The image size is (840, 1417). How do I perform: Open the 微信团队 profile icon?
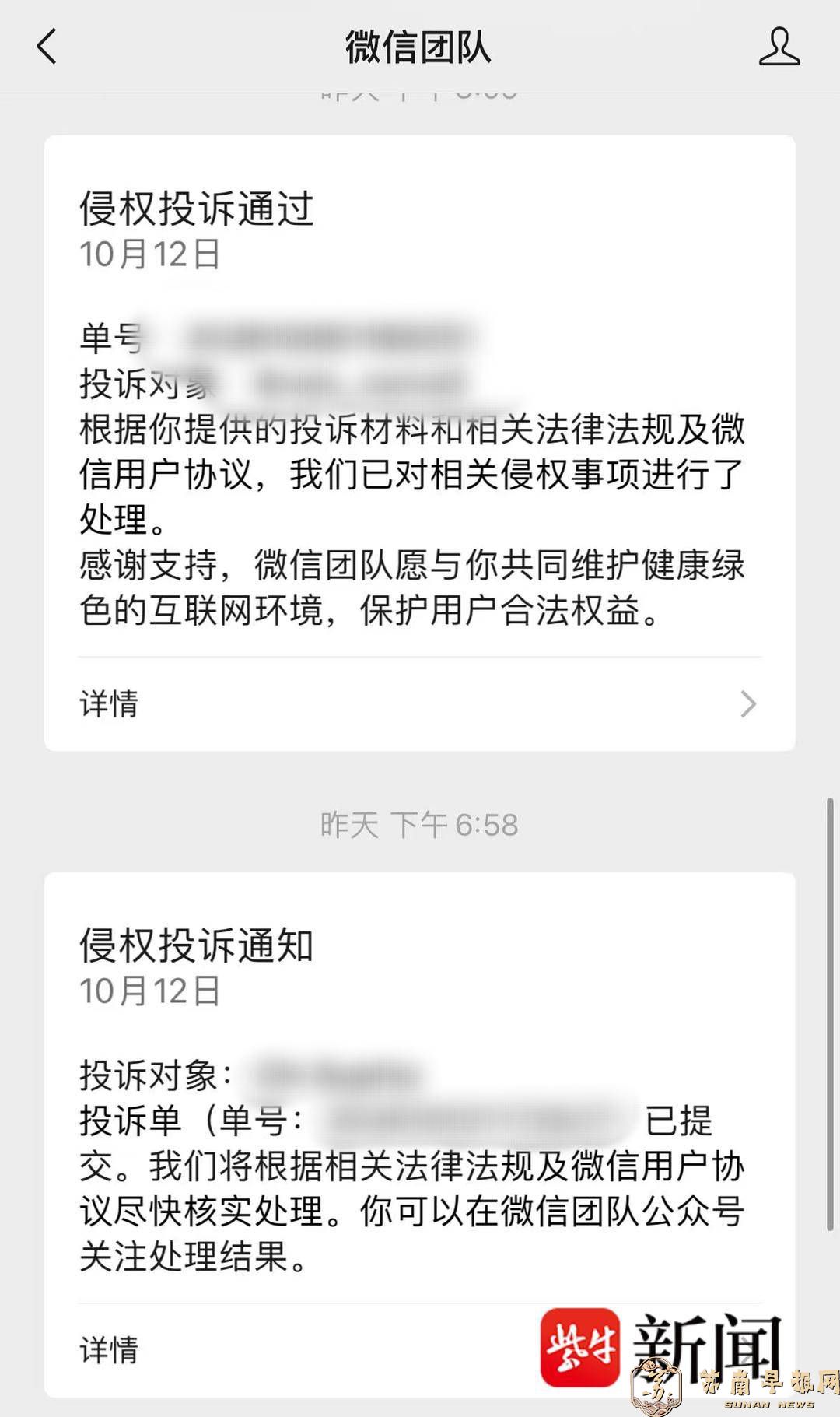tap(779, 47)
